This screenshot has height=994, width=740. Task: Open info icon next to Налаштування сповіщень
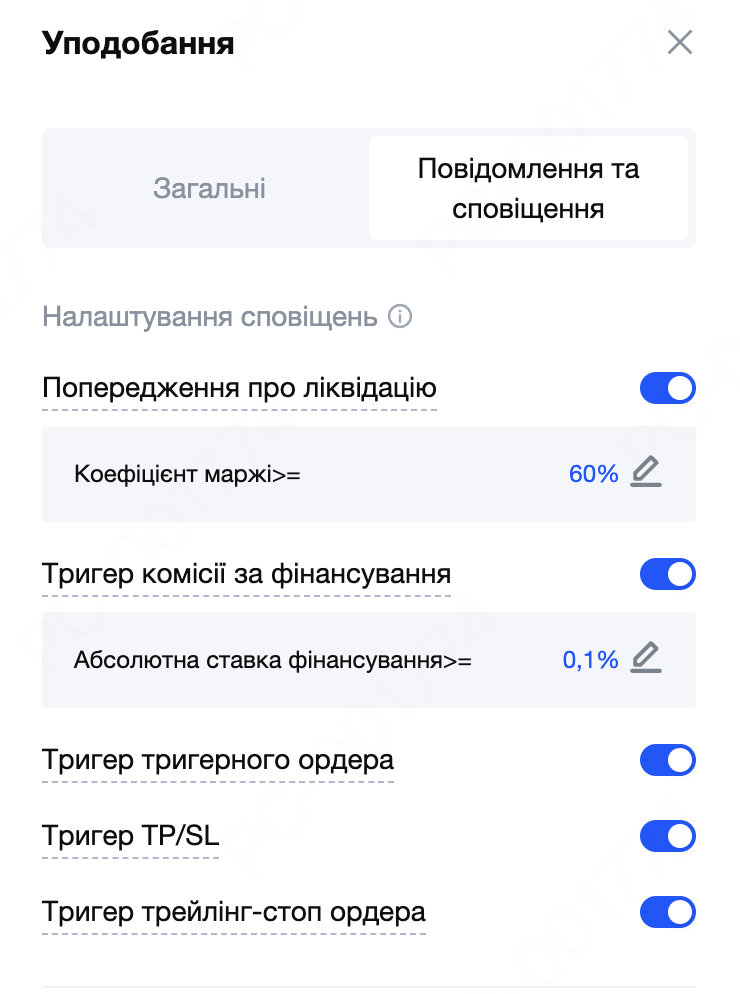[399, 318]
